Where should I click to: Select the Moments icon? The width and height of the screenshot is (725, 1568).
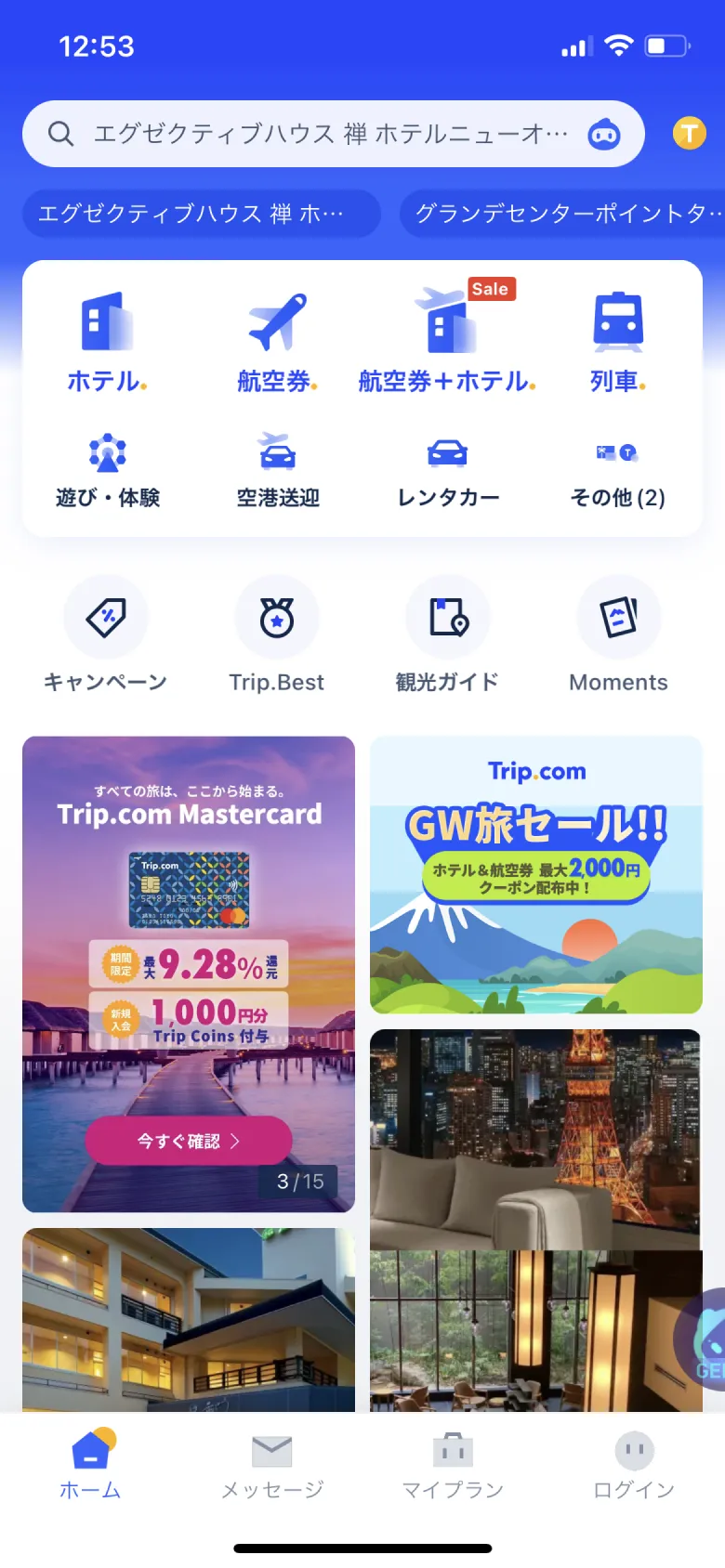pos(618,617)
